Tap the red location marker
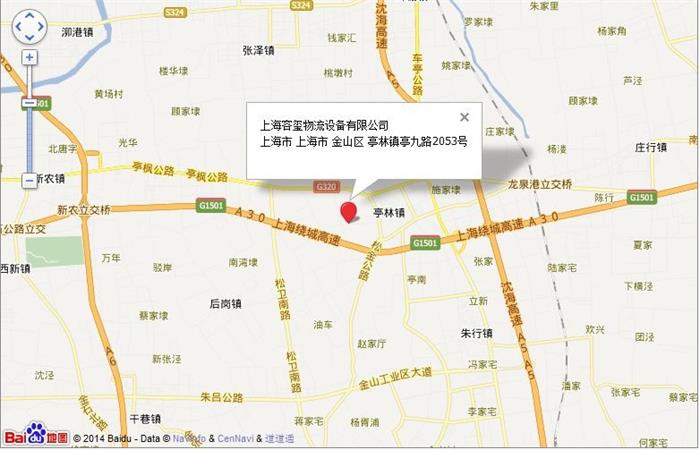This screenshot has width=700, height=450. pyautogui.click(x=348, y=211)
